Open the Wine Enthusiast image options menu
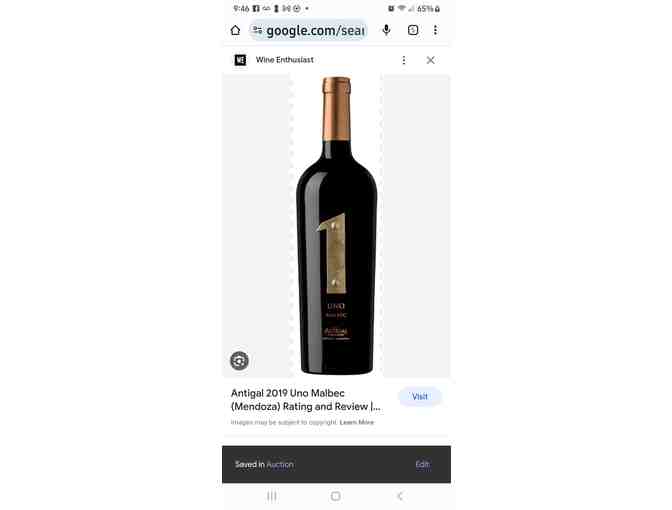This screenshot has width=672, height=510. [404, 60]
